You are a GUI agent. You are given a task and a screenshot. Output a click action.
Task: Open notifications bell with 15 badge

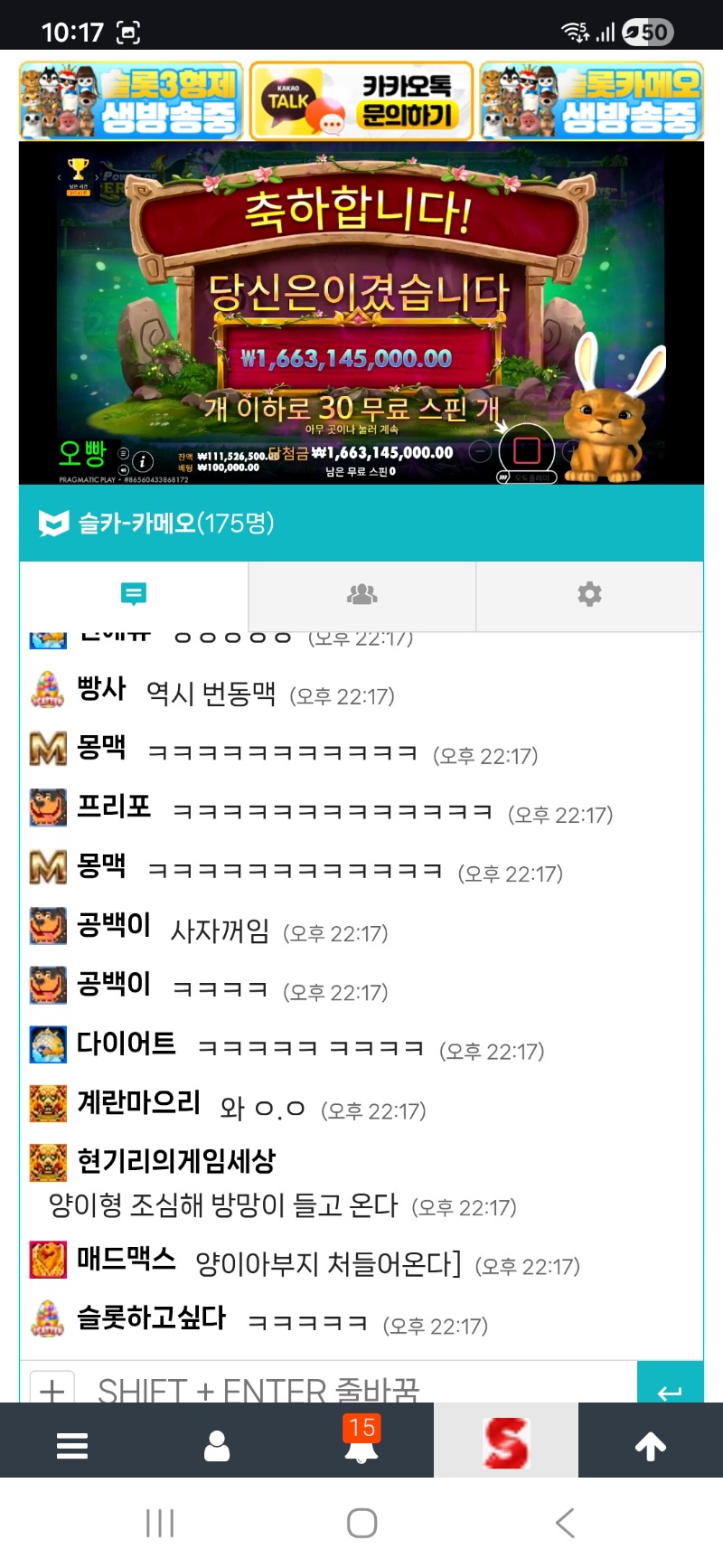tap(361, 1442)
